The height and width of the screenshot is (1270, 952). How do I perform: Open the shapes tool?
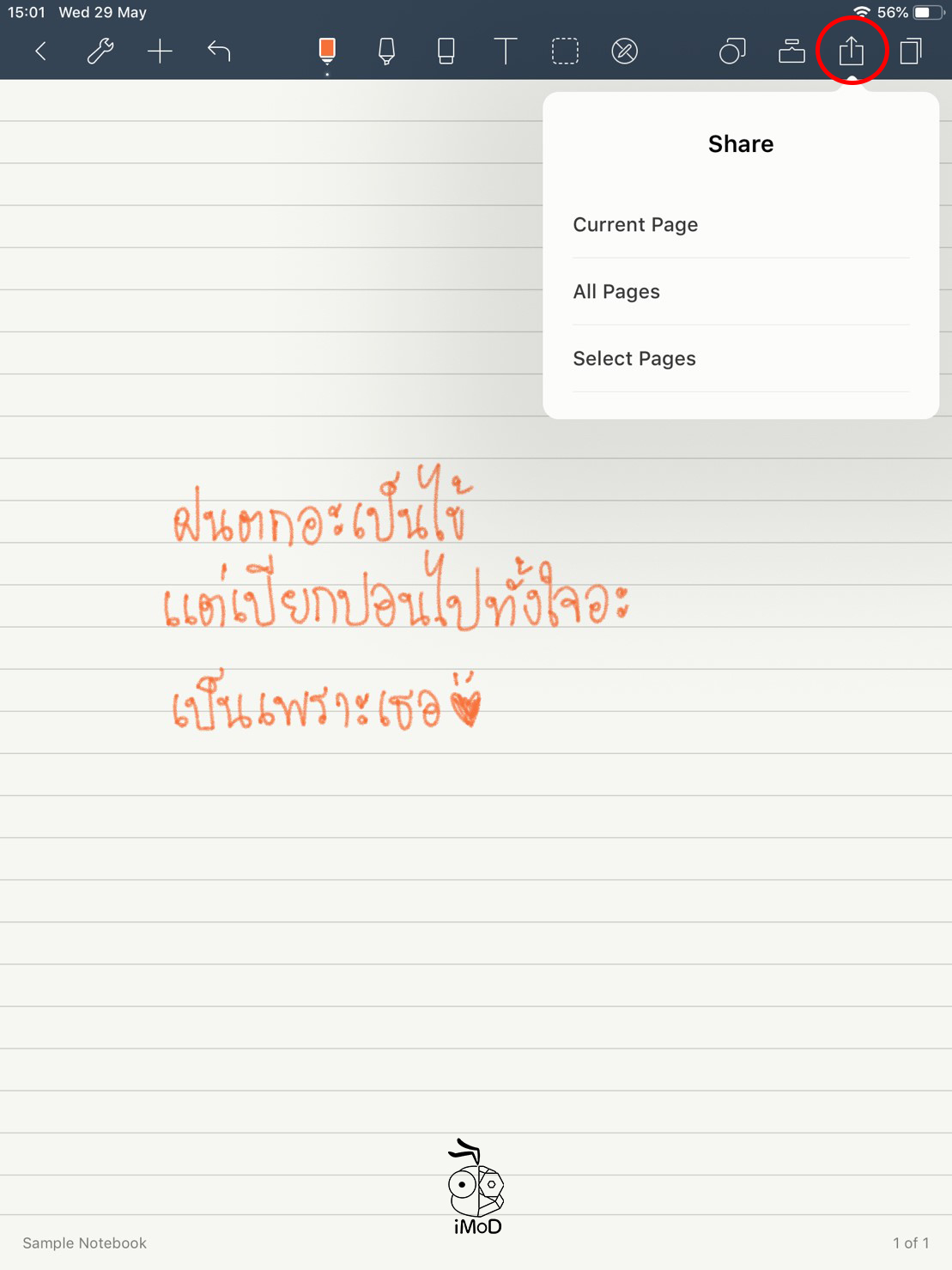[x=732, y=52]
